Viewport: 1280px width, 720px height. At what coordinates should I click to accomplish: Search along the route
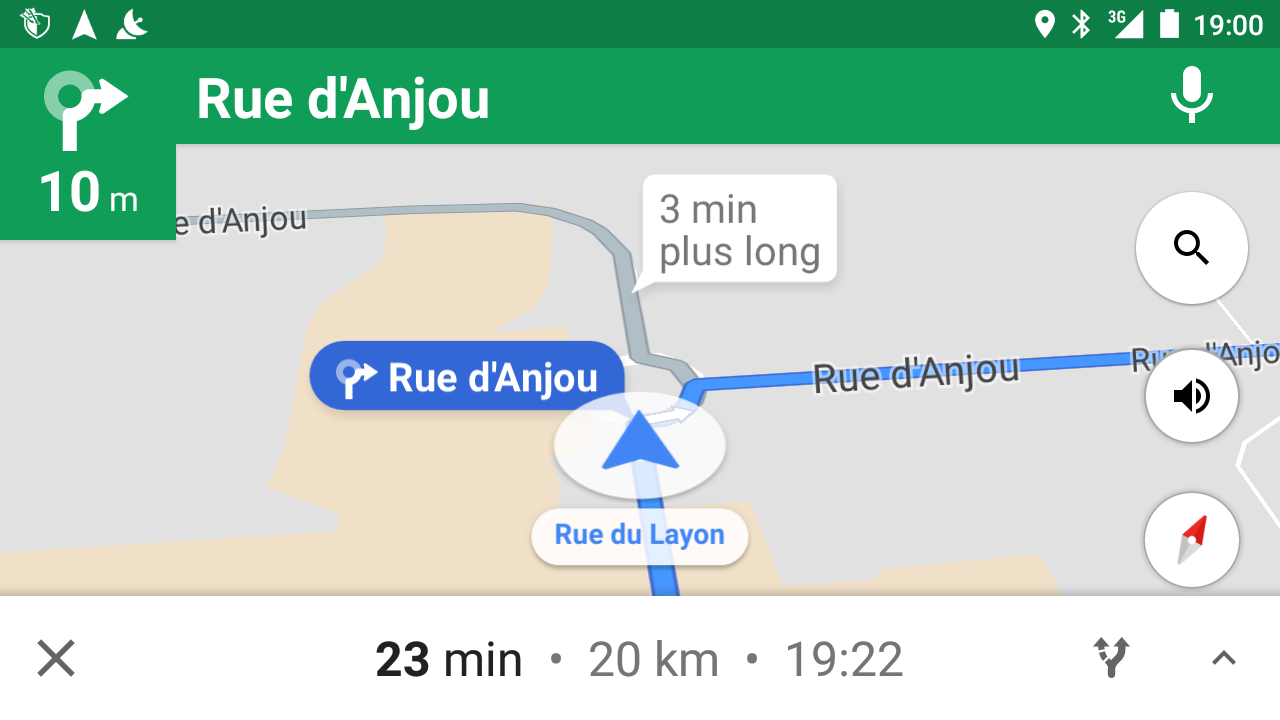[1191, 248]
